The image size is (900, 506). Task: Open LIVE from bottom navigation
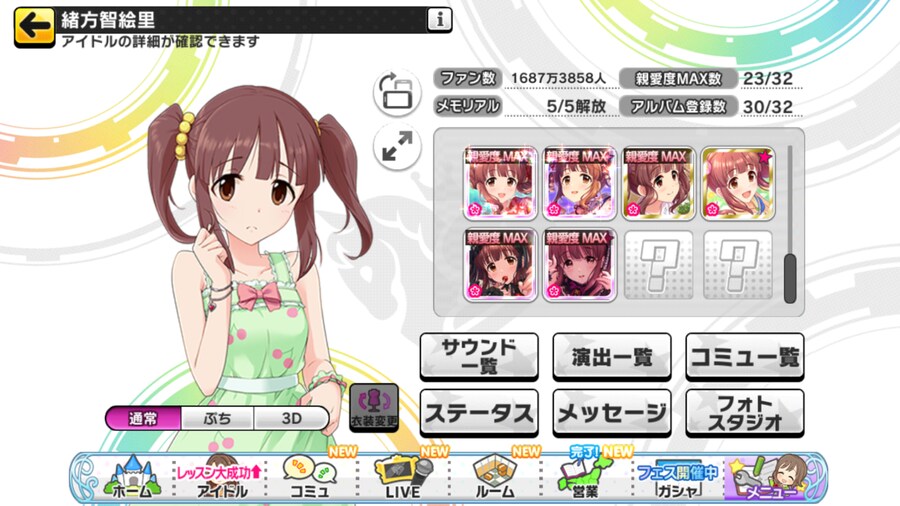point(401,478)
